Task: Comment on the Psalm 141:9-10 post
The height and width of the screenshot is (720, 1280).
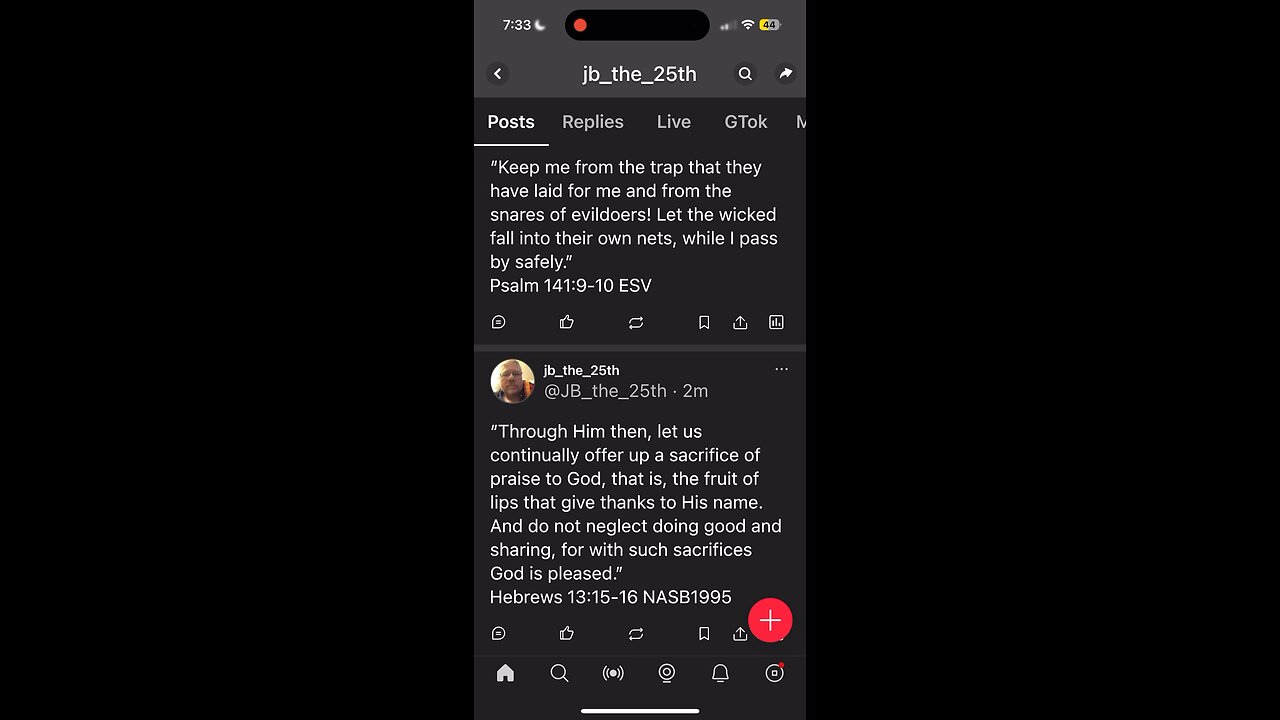Action: tap(499, 322)
